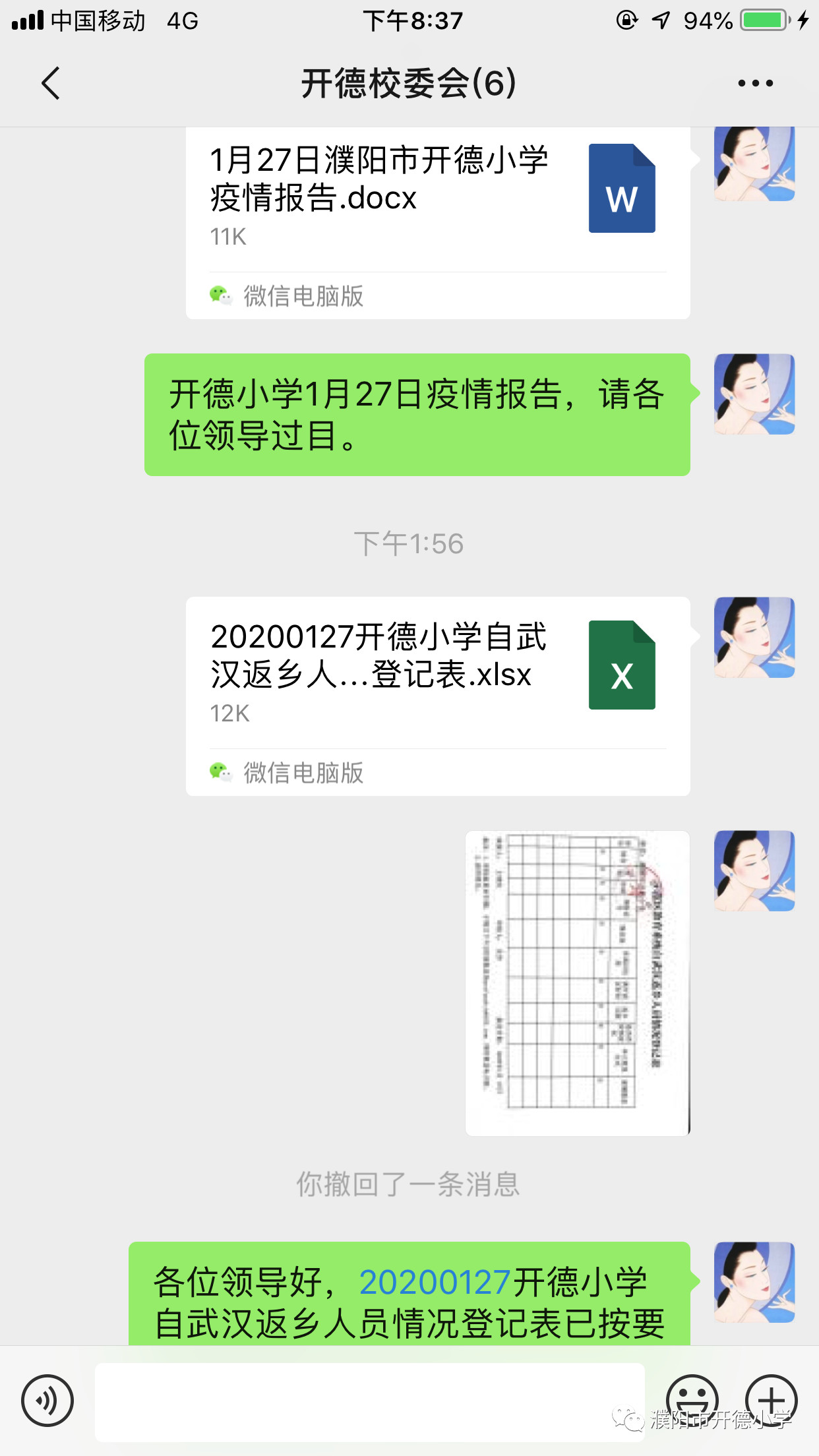Screen dimensions: 819x1456
Task: View the sent table photo
Action: (578, 983)
